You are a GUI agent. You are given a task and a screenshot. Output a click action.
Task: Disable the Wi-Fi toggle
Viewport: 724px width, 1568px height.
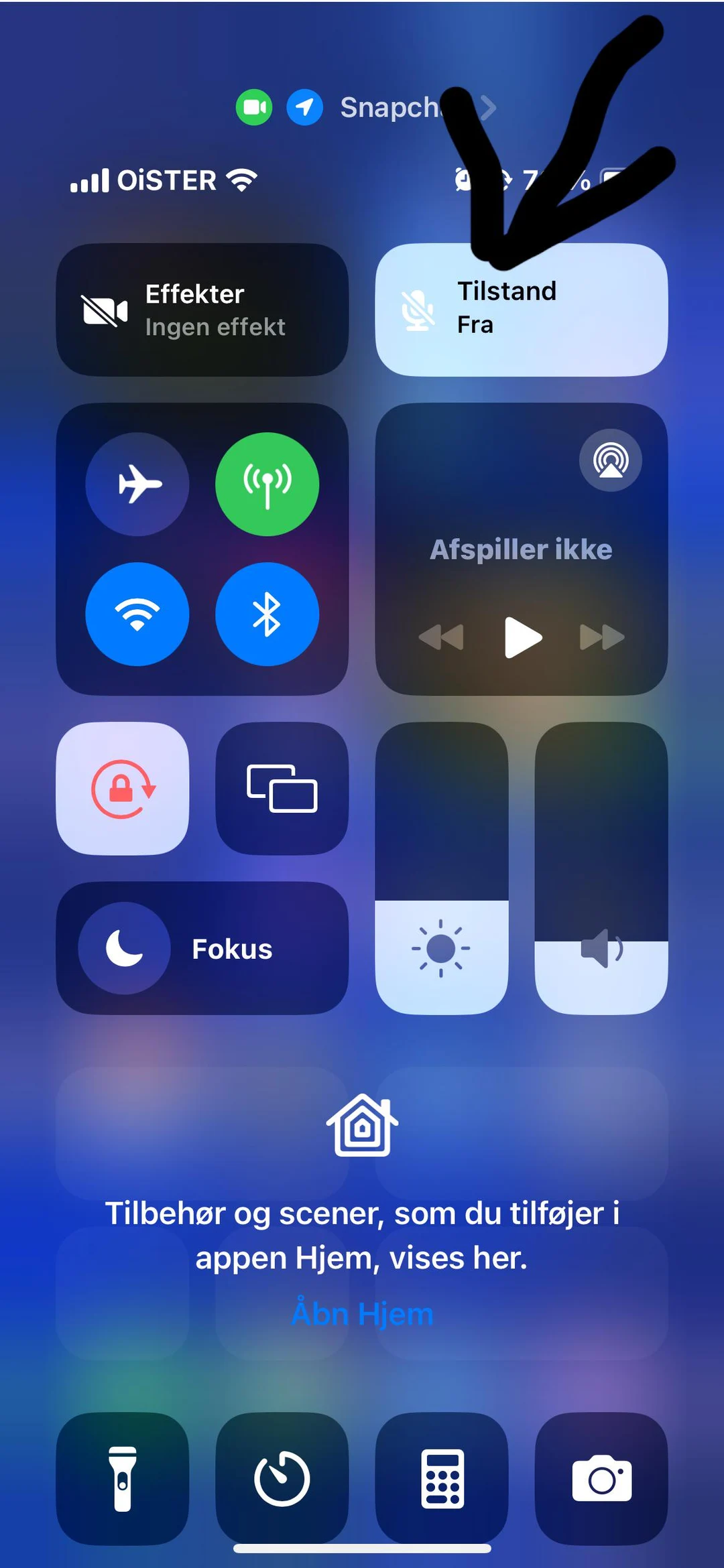click(x=137, y=614)
